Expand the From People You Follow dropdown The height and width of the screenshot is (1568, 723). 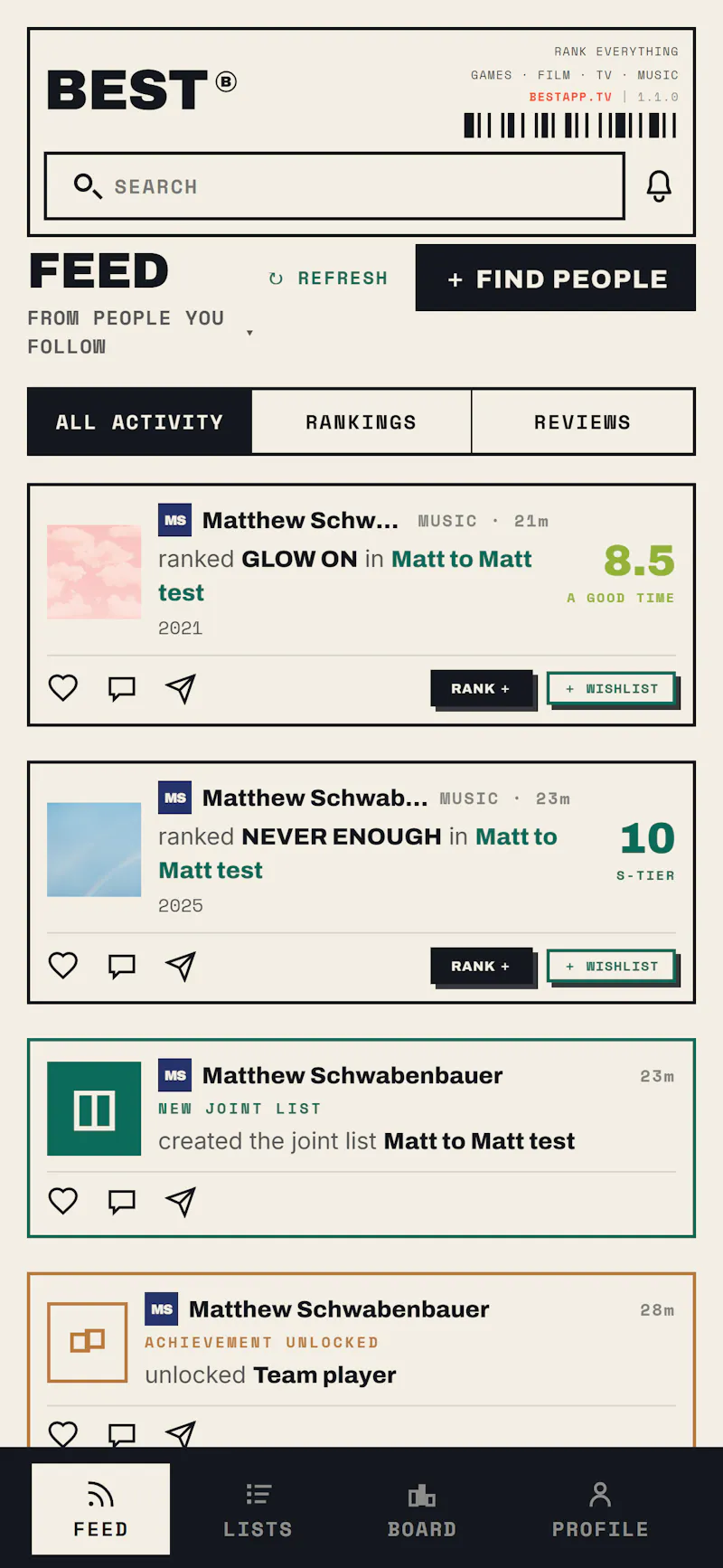point(141,332)
